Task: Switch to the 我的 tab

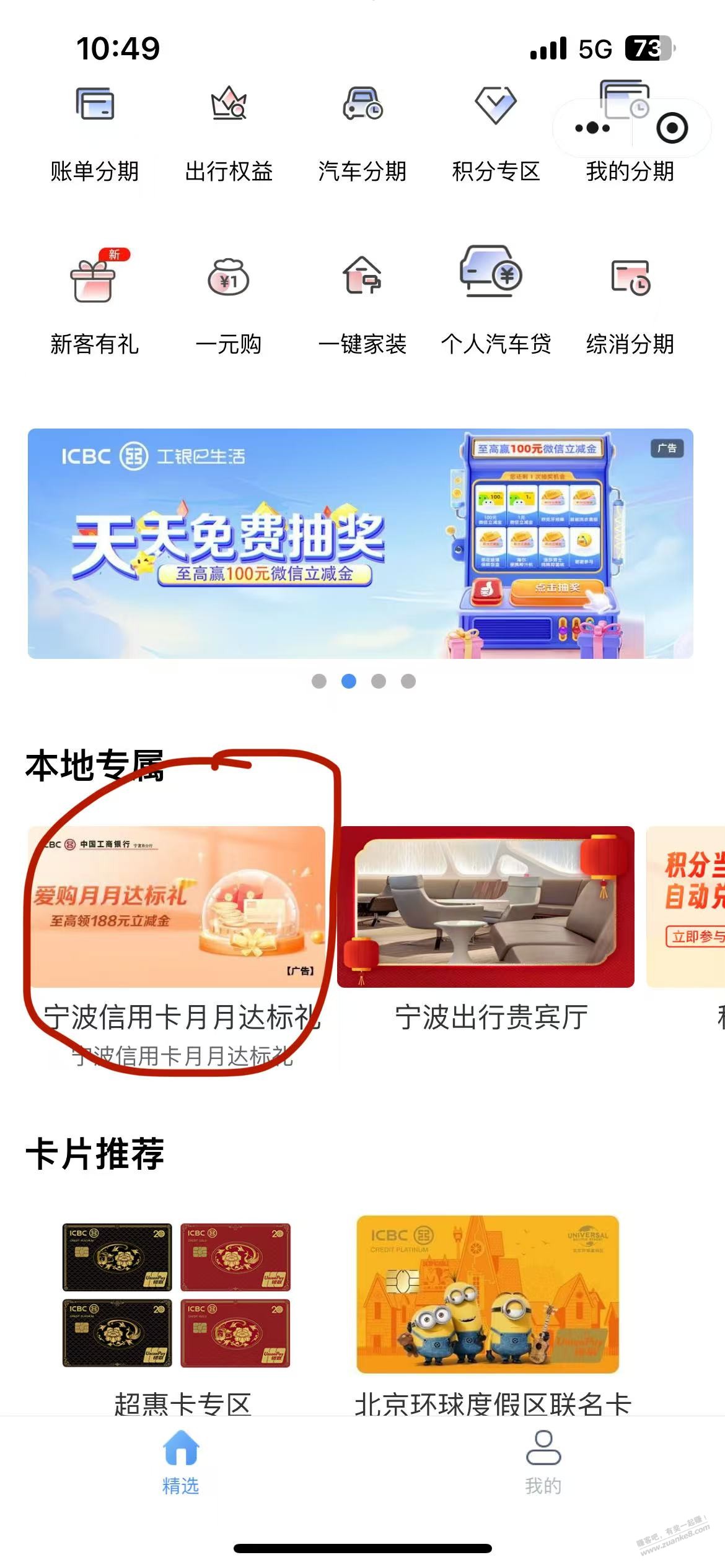Action: click(543, 1463)
